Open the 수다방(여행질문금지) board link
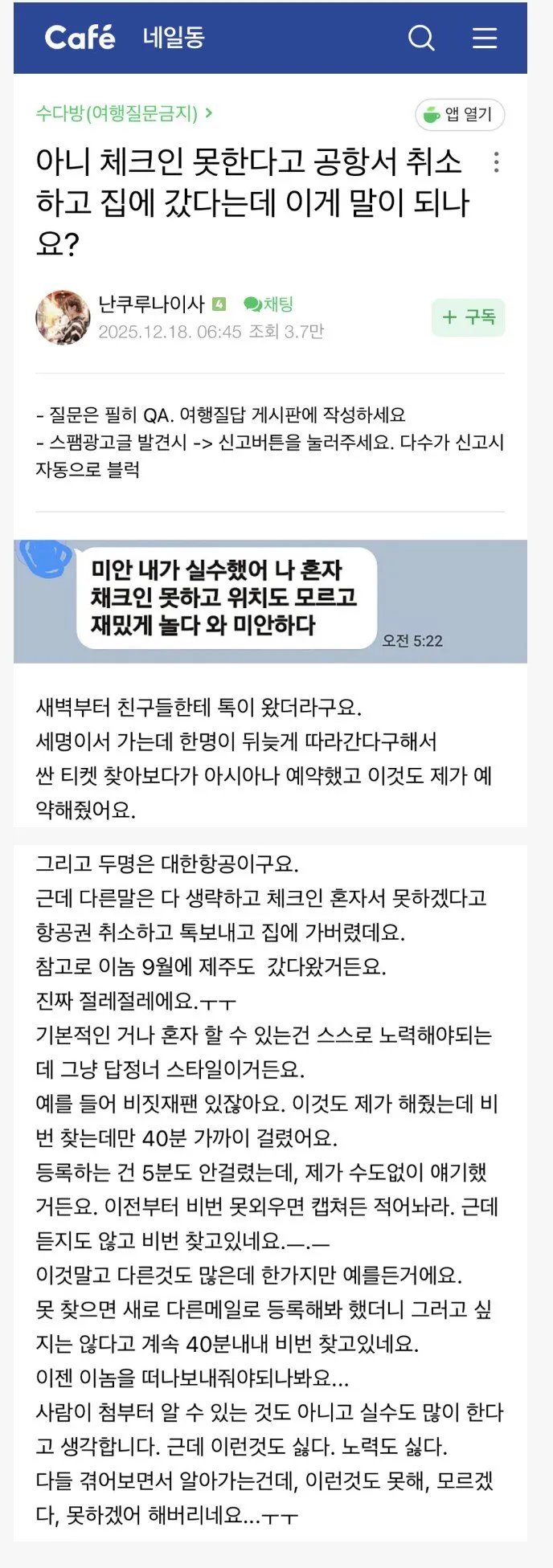553x1568 pixels. click(x=123, y=113)
